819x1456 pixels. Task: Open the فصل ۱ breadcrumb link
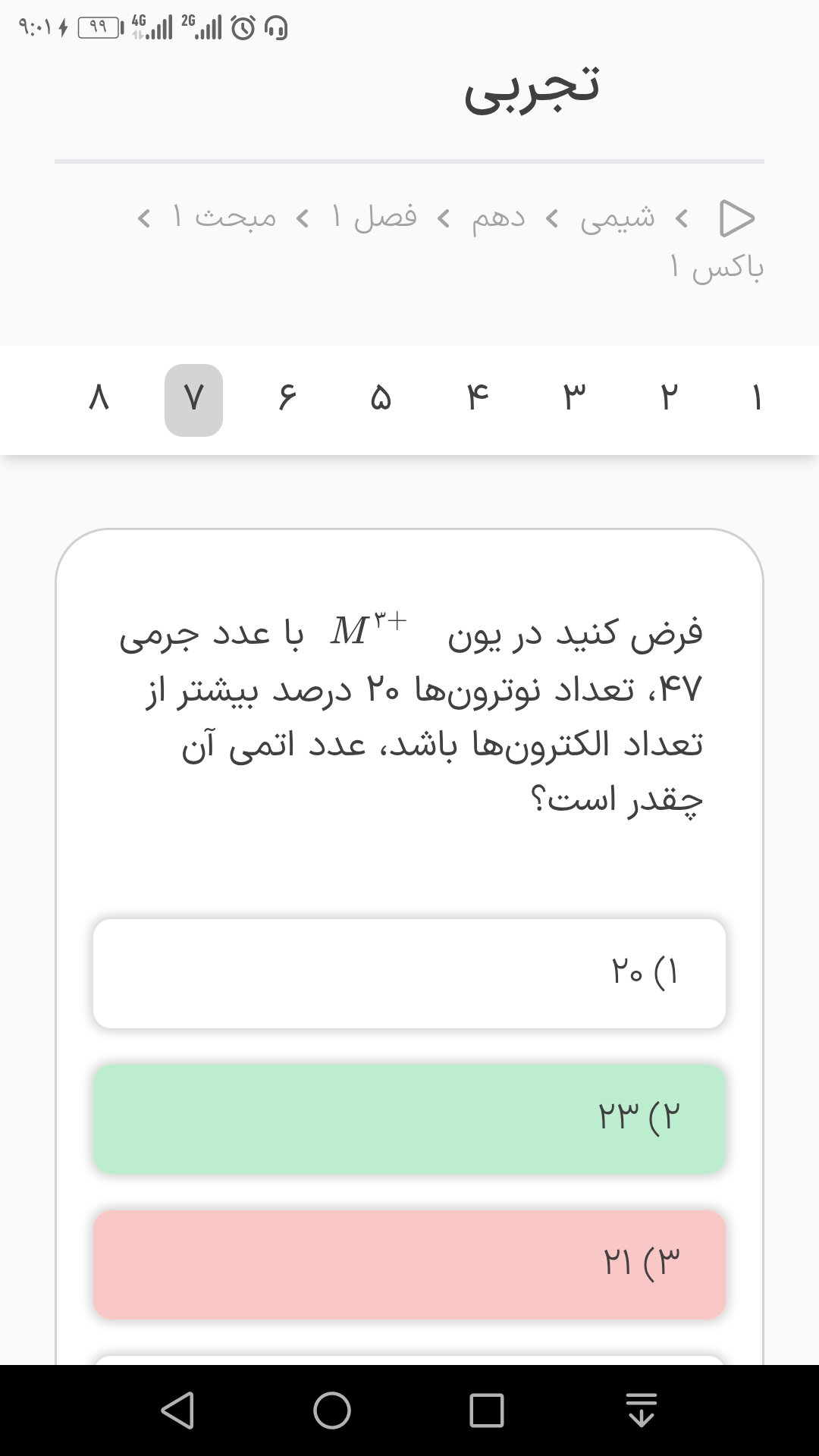point(374,218)
